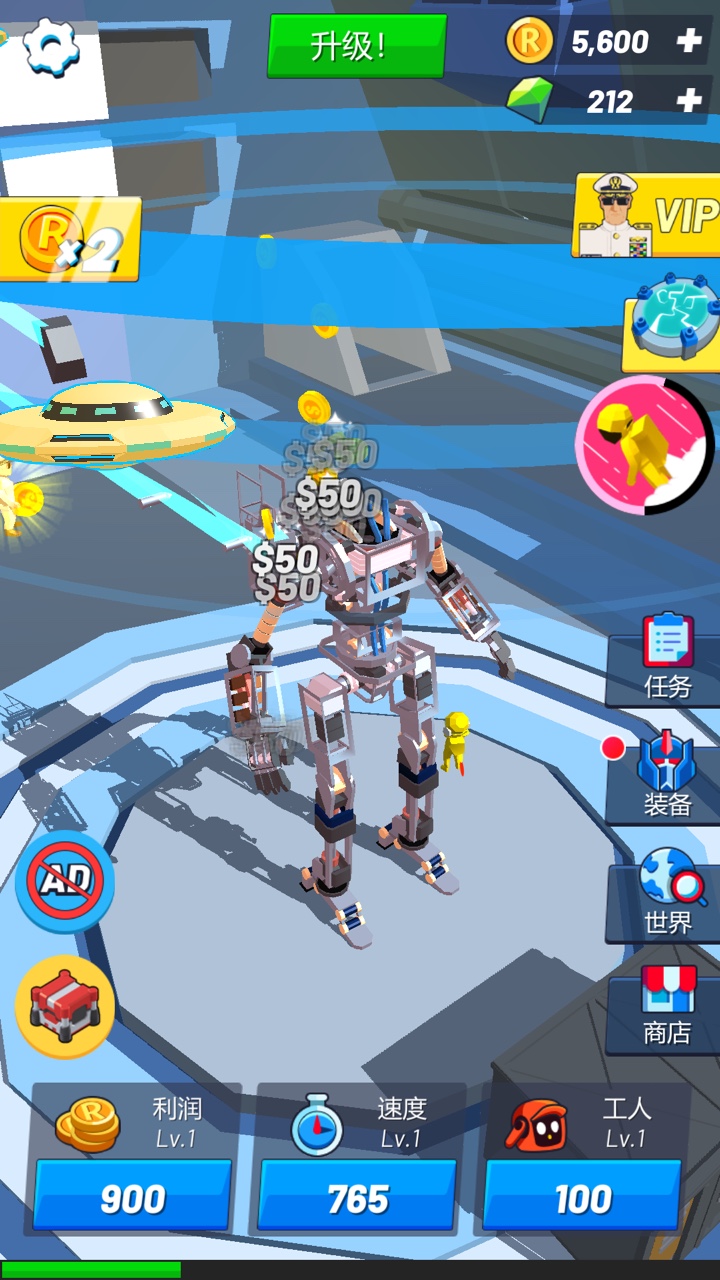This screenshot has width=720, height=1280.
Task: Activate the Rx2 coin multiplier
Action: pos(68,238)
